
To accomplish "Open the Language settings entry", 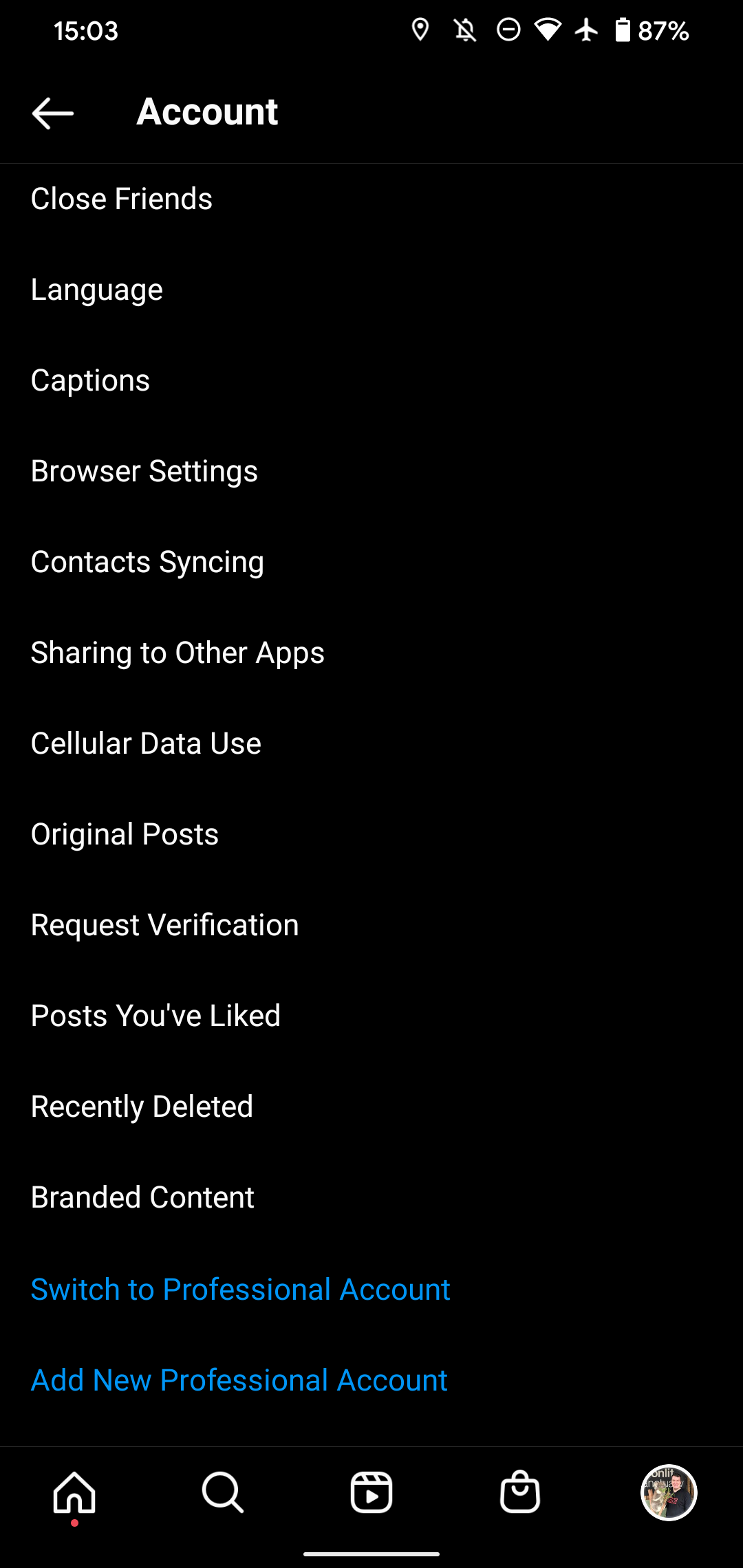I will 96,289.
